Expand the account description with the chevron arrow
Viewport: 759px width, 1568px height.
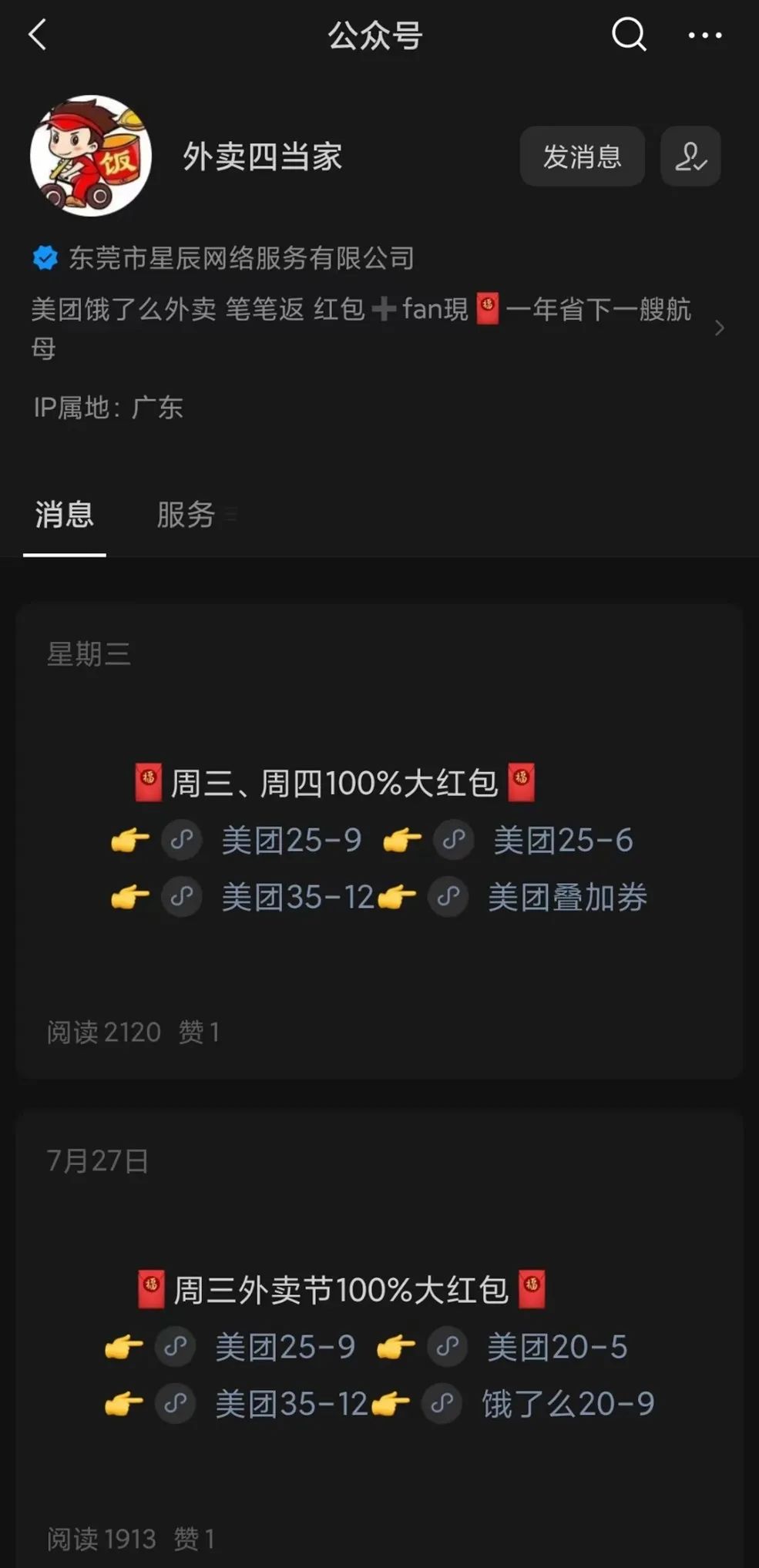coord(721,327)
